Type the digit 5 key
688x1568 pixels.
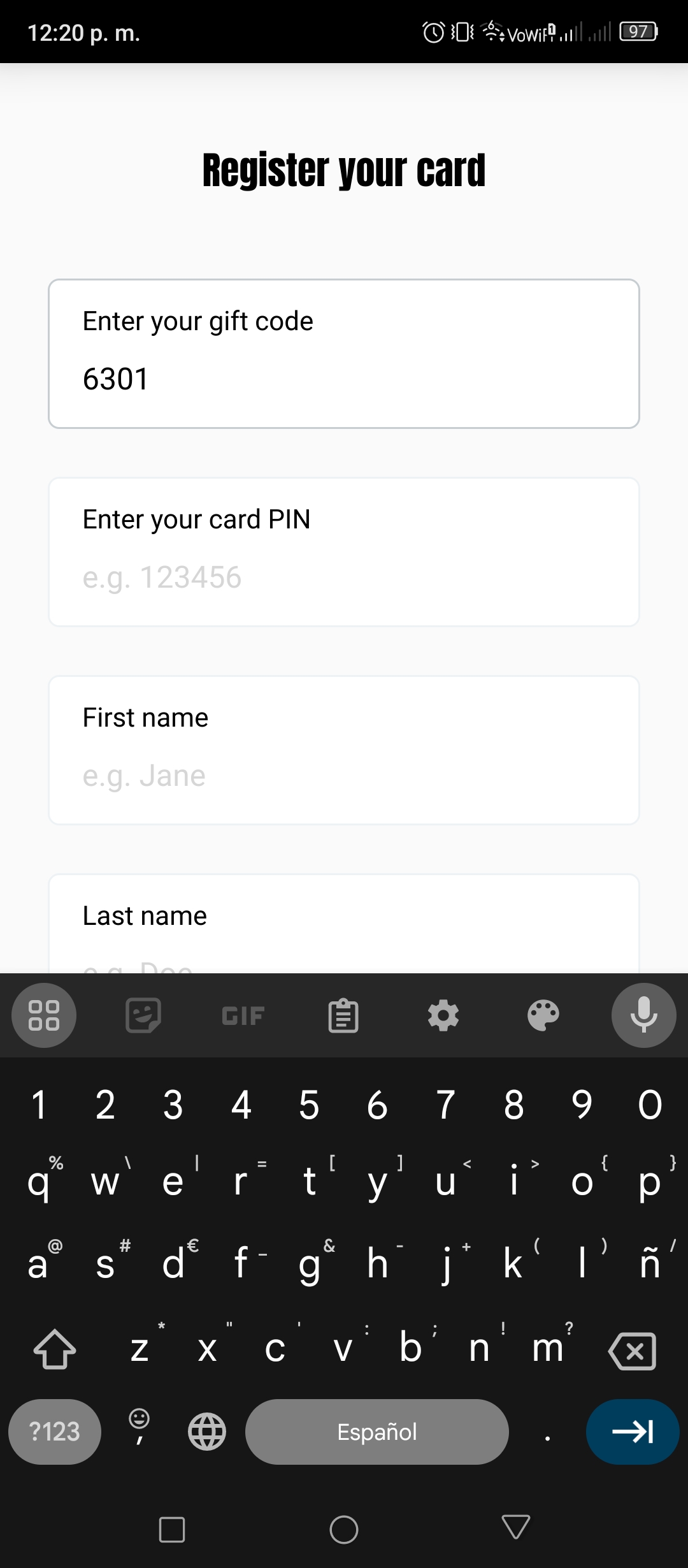(x=309, y=1105)
